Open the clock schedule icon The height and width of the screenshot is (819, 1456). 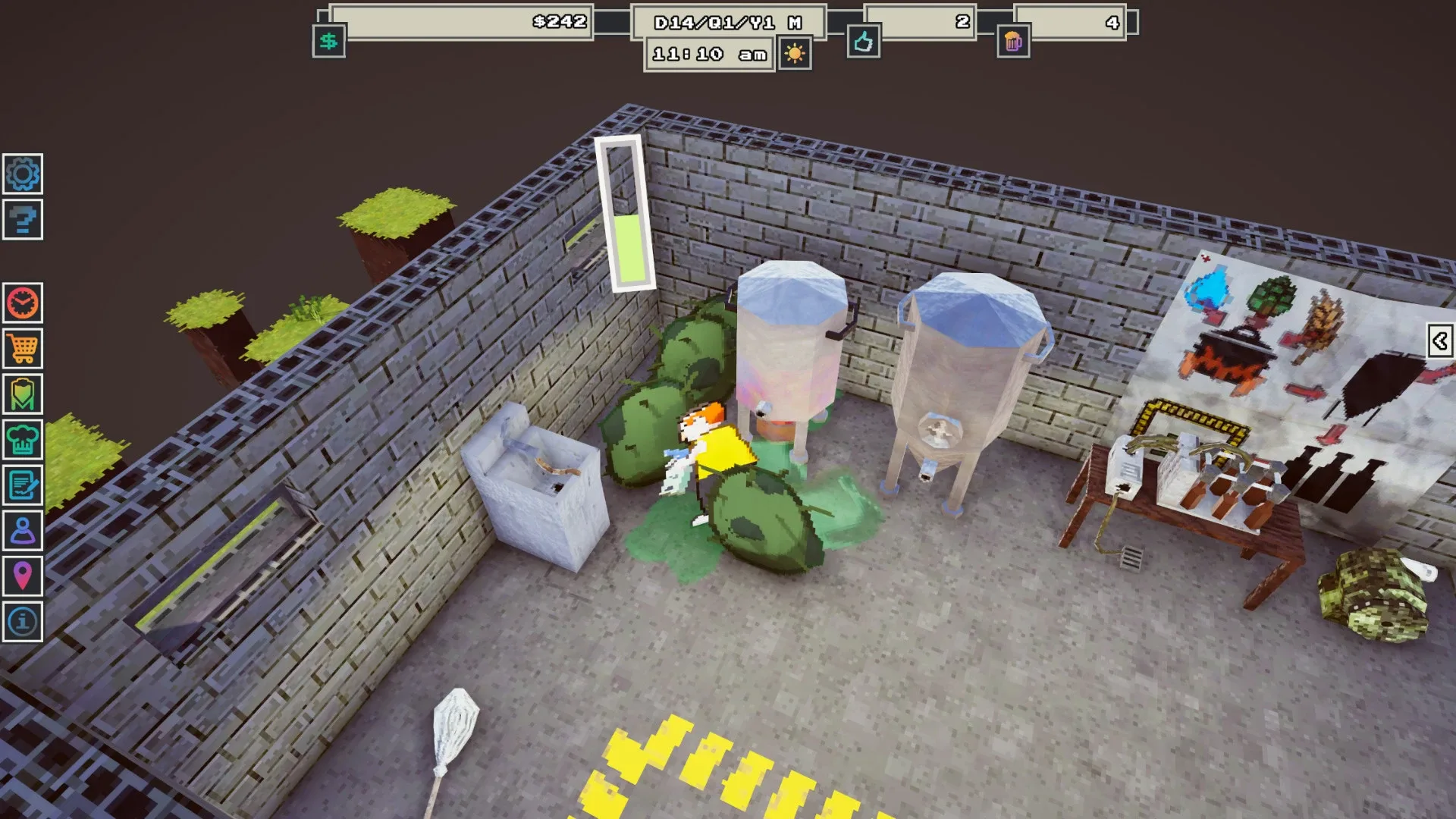click(x=23, y=303)
